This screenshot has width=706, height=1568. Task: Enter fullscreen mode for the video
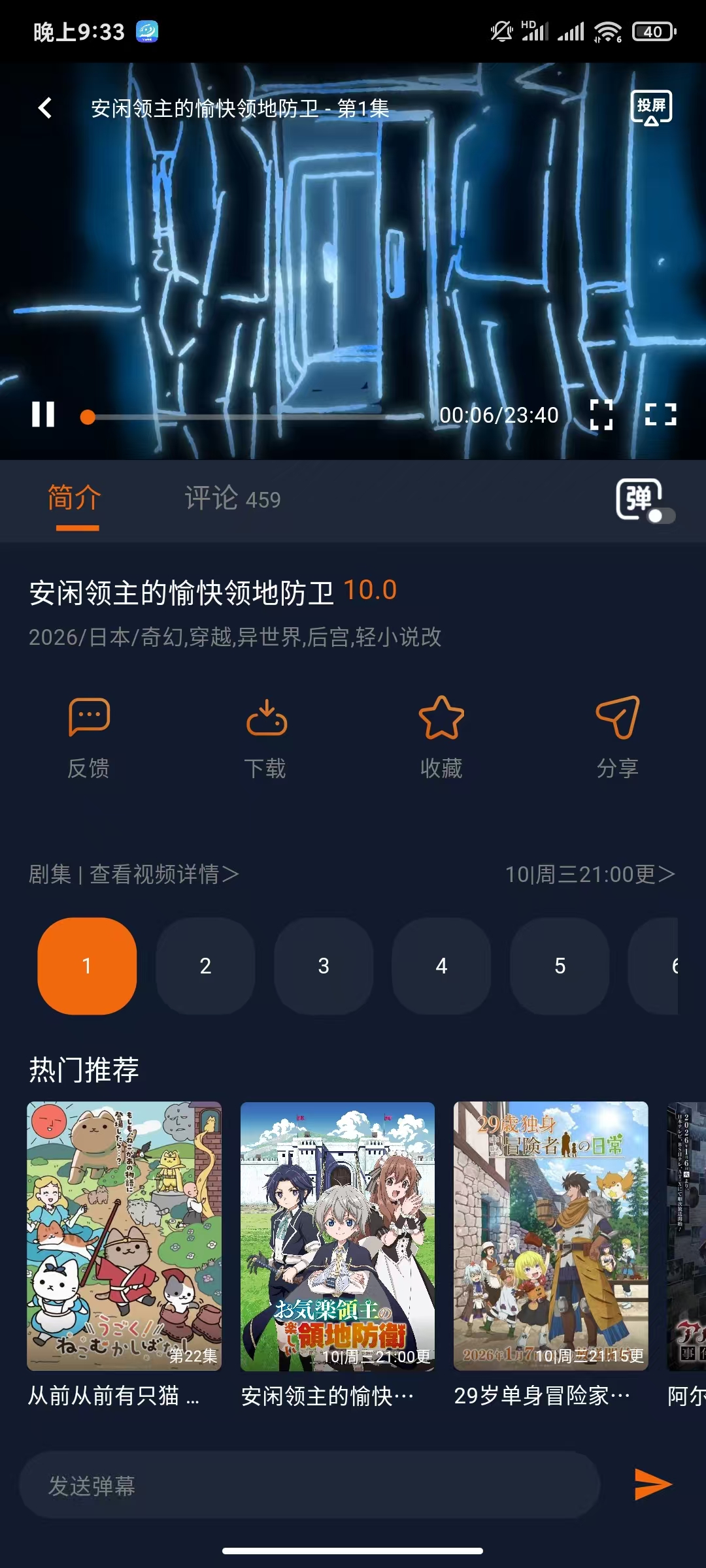[x=660, y=414]
